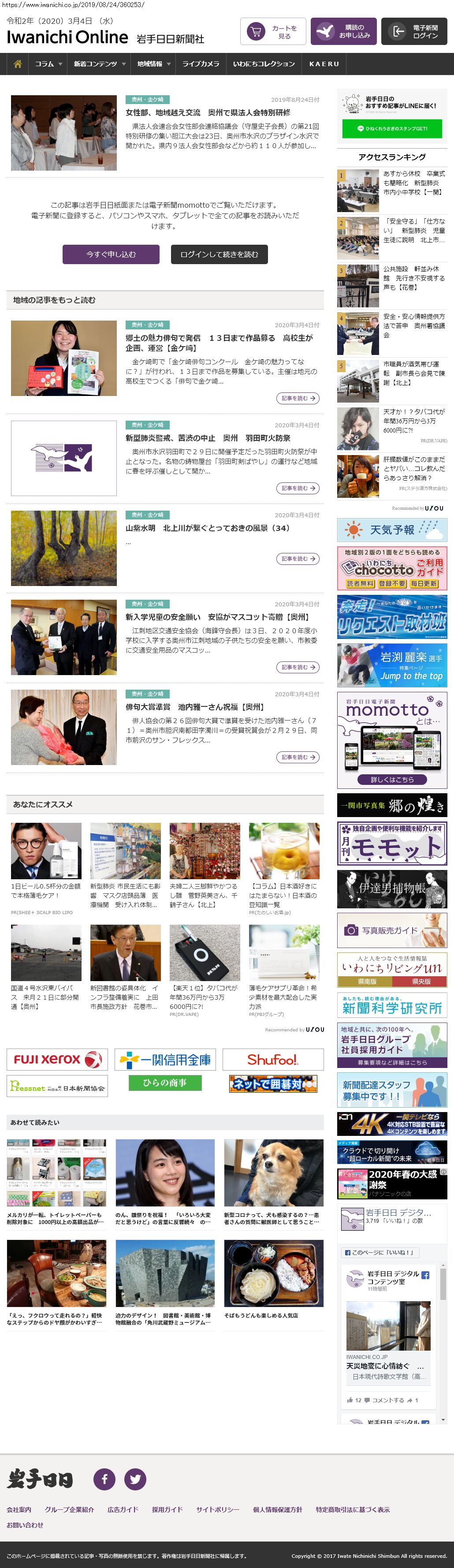454x1568 pixels.
Task: Expand the 地域情報 menu
Action: pyautogui.click(x=153, y=64)
